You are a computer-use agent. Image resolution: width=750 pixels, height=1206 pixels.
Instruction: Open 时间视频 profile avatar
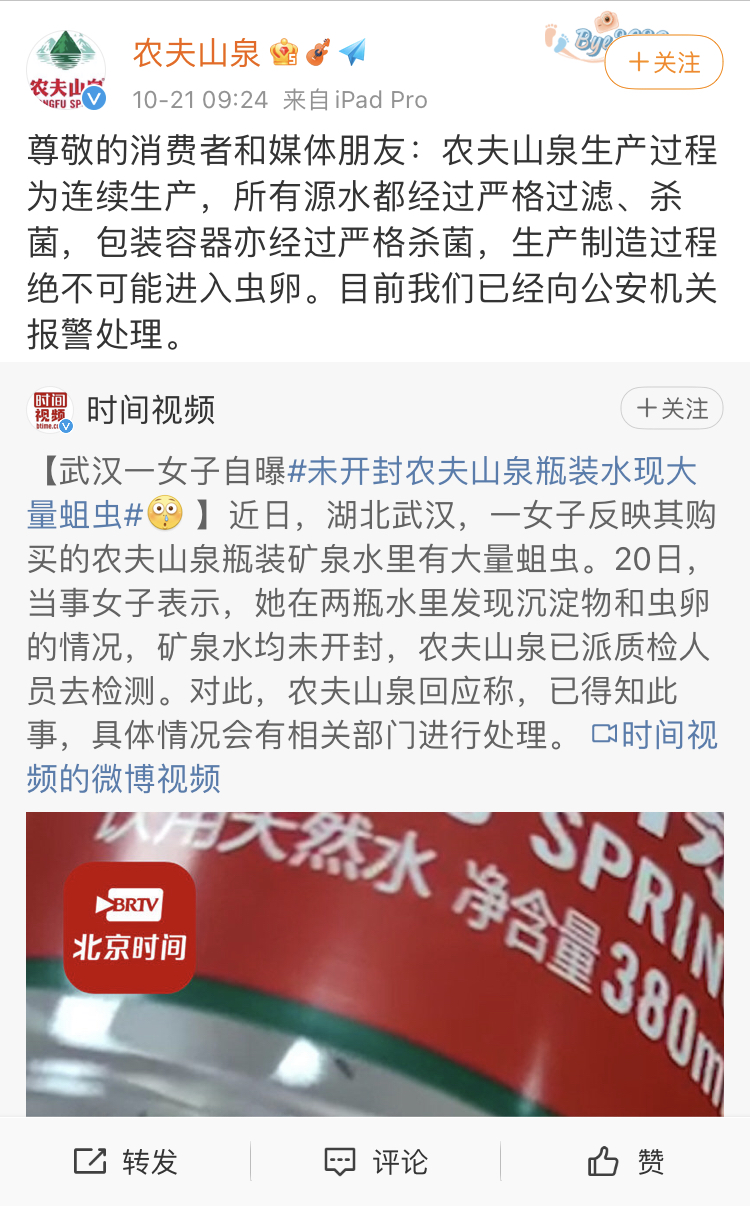click(50, 410)
